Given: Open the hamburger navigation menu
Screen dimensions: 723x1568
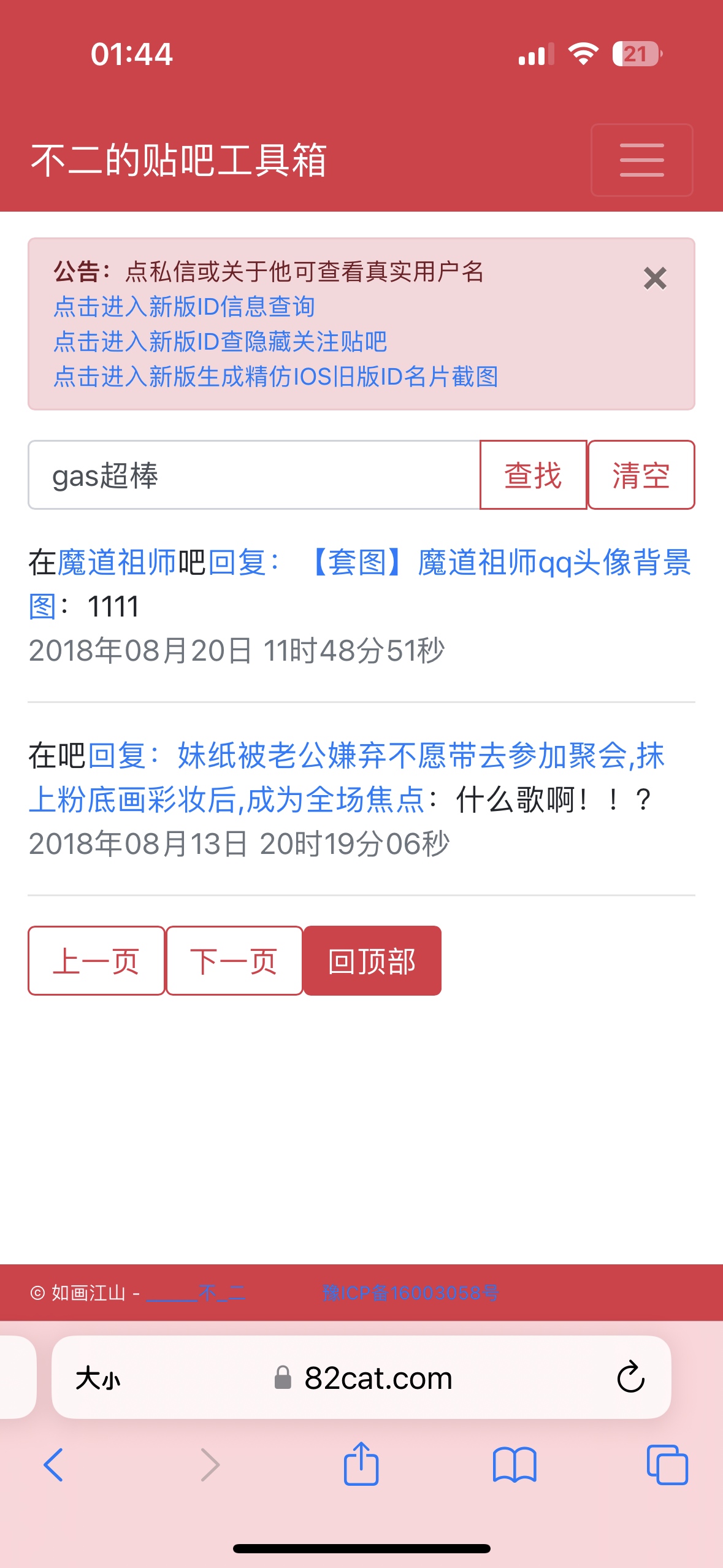Looking at the screenshot, I should pos(641,160).
